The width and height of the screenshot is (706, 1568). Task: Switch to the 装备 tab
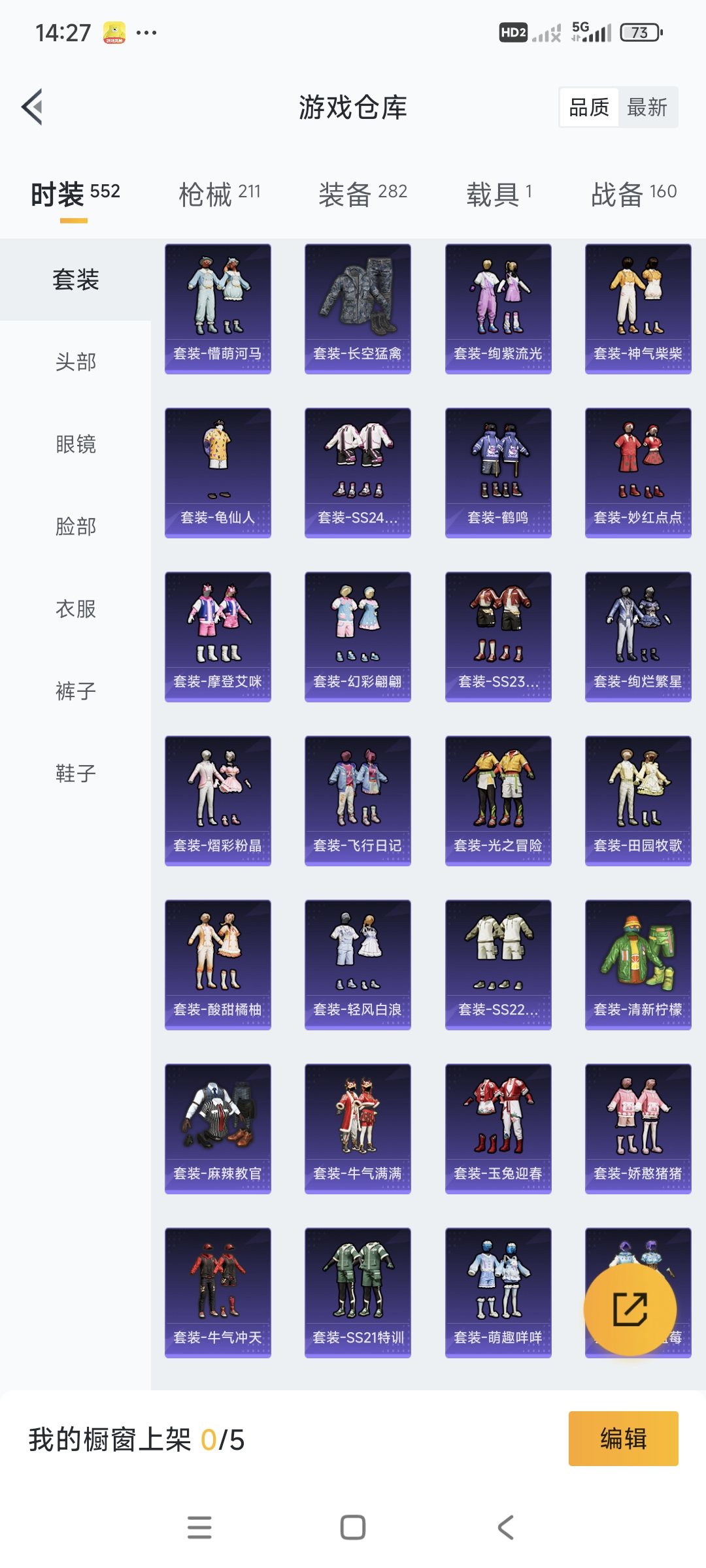(x=363, y=194)
